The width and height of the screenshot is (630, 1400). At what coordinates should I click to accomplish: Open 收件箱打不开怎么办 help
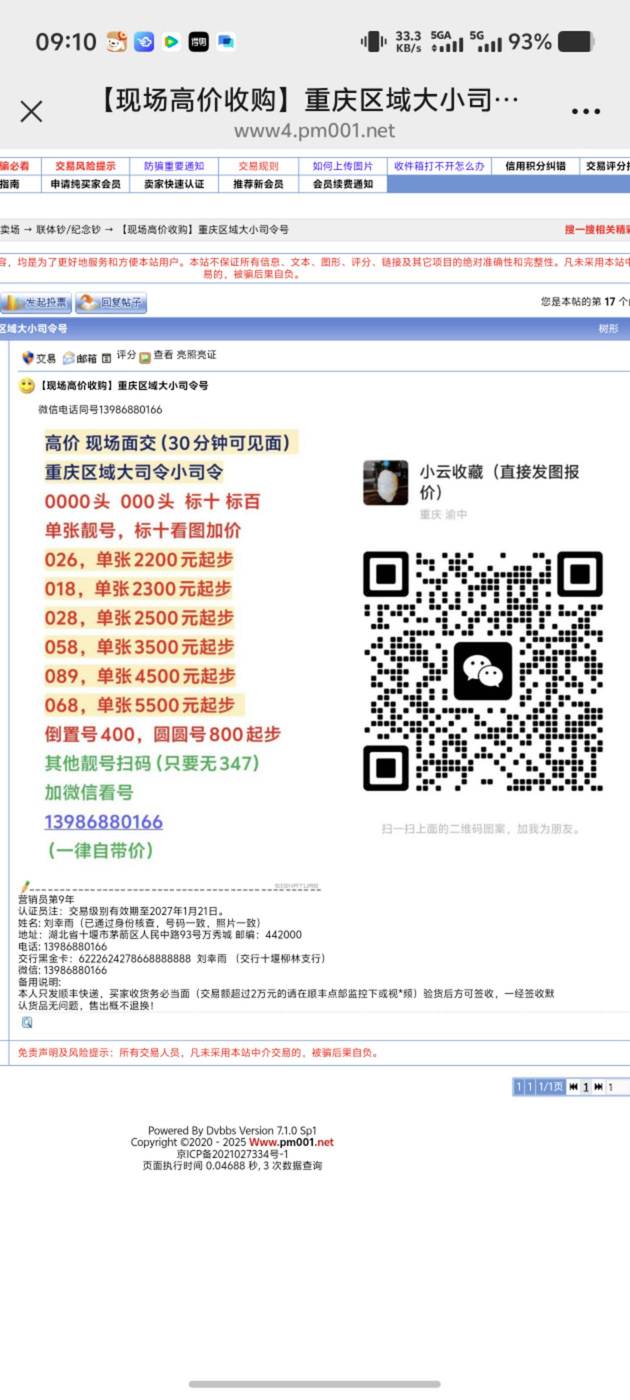(x=439, y=166)
